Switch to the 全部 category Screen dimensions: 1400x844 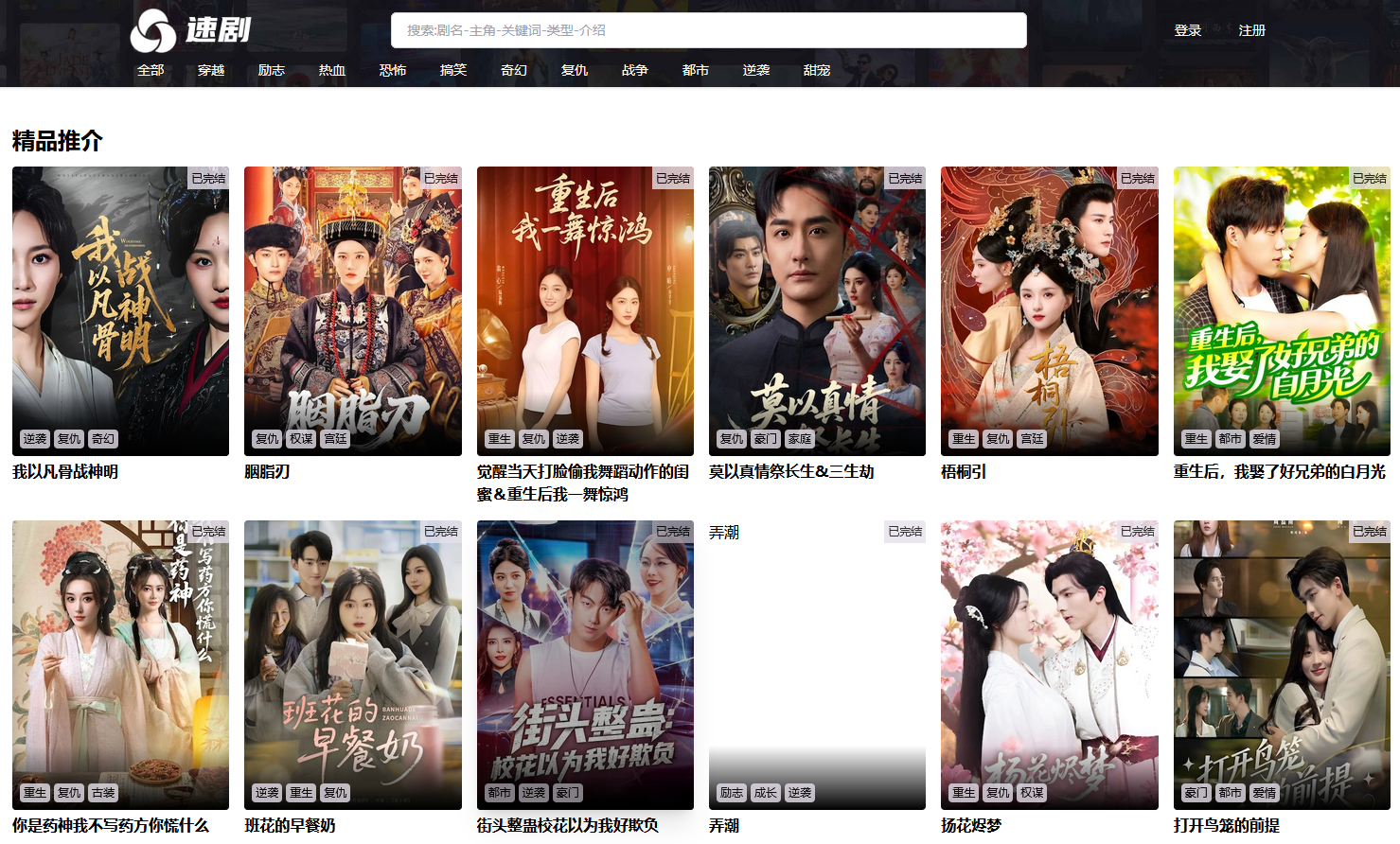click(x=151, y=70)
